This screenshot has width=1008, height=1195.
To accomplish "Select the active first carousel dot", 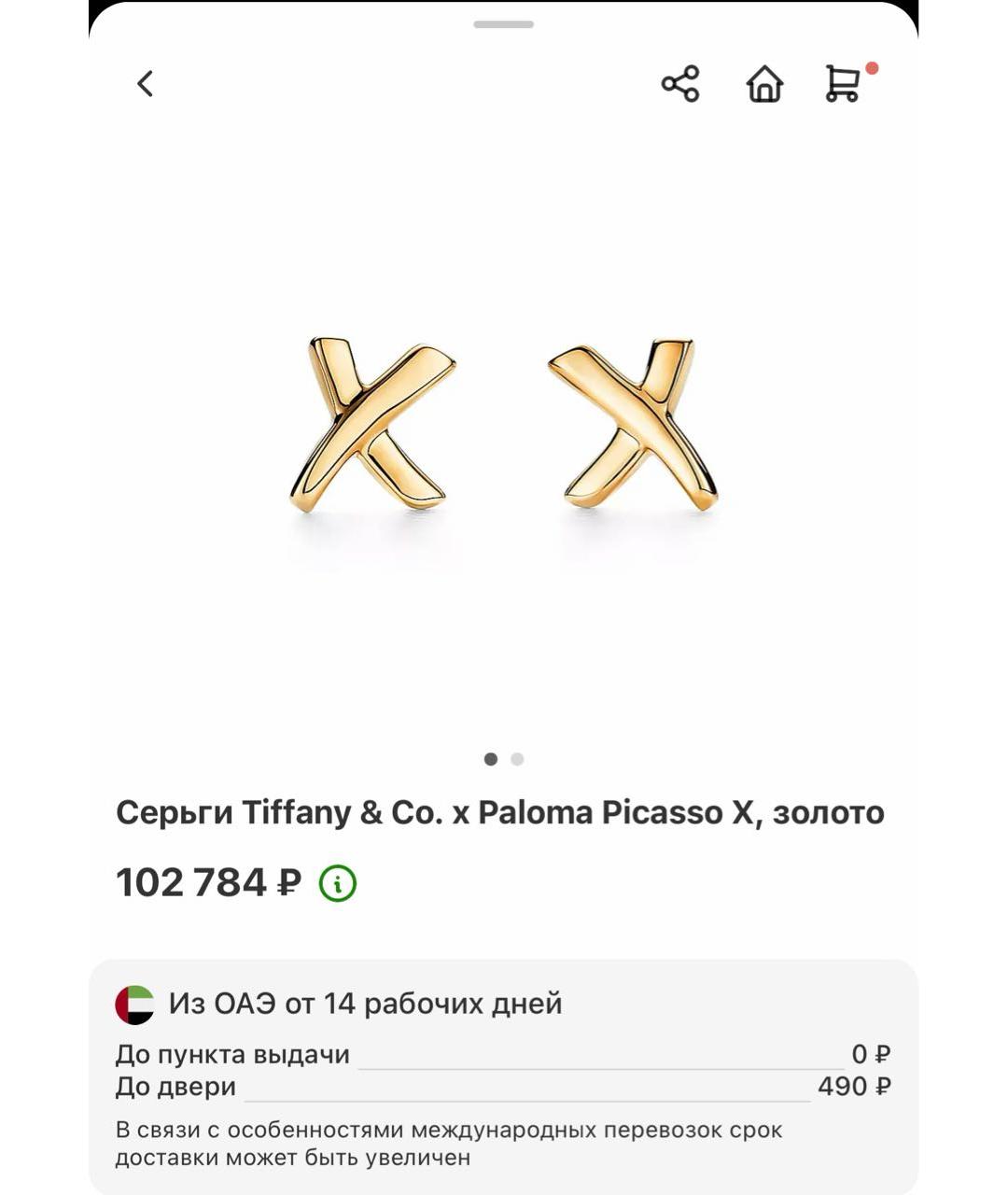I will click(x=492, y=759).
